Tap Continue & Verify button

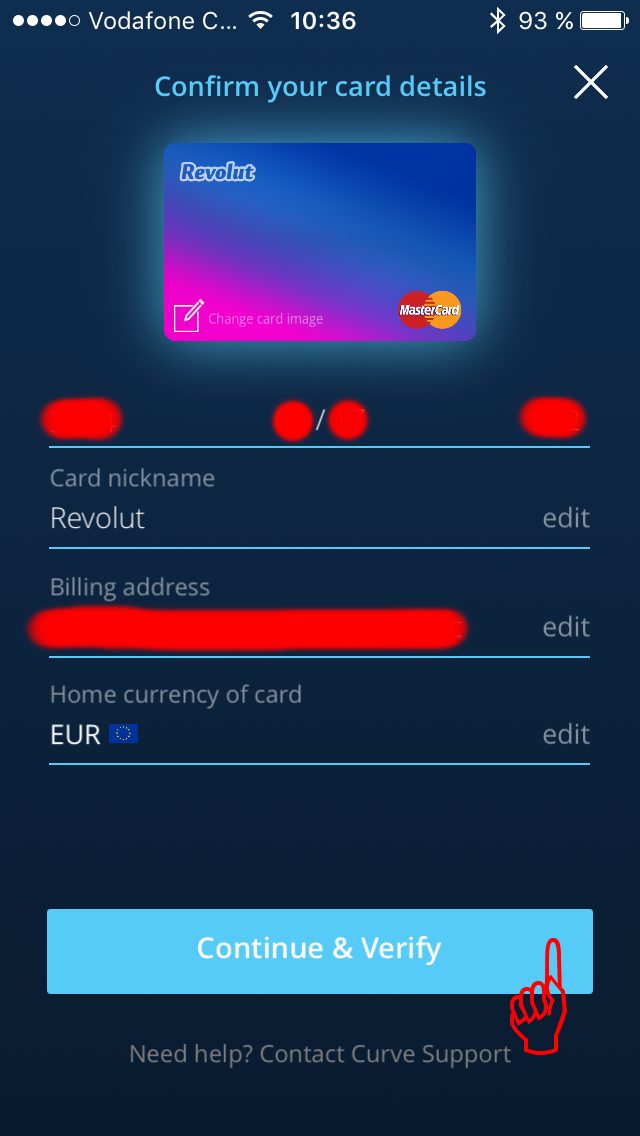point(320,951)
